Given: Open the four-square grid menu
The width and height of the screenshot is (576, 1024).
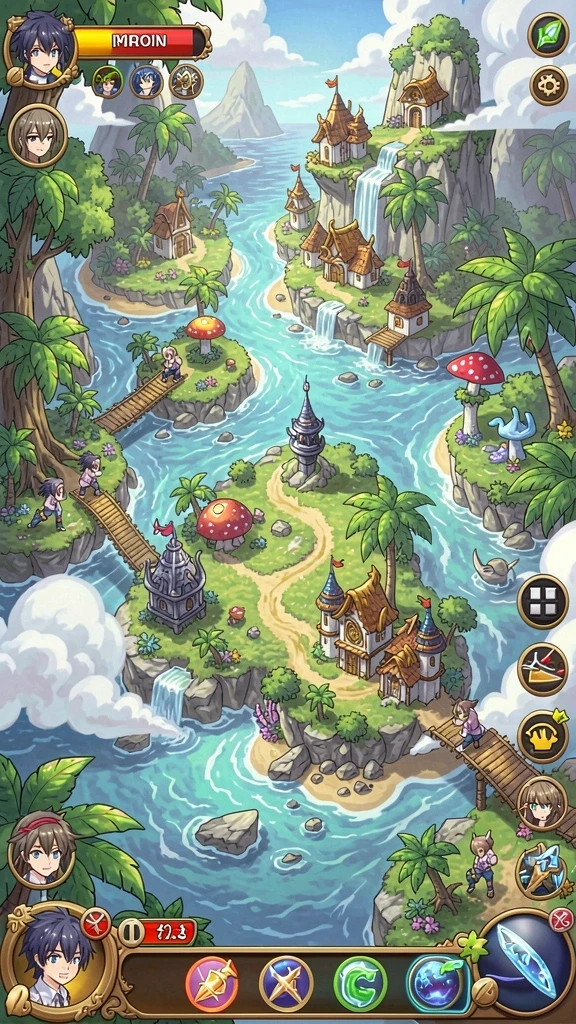Looking at the screenshot, I should (x=543, y=601).
